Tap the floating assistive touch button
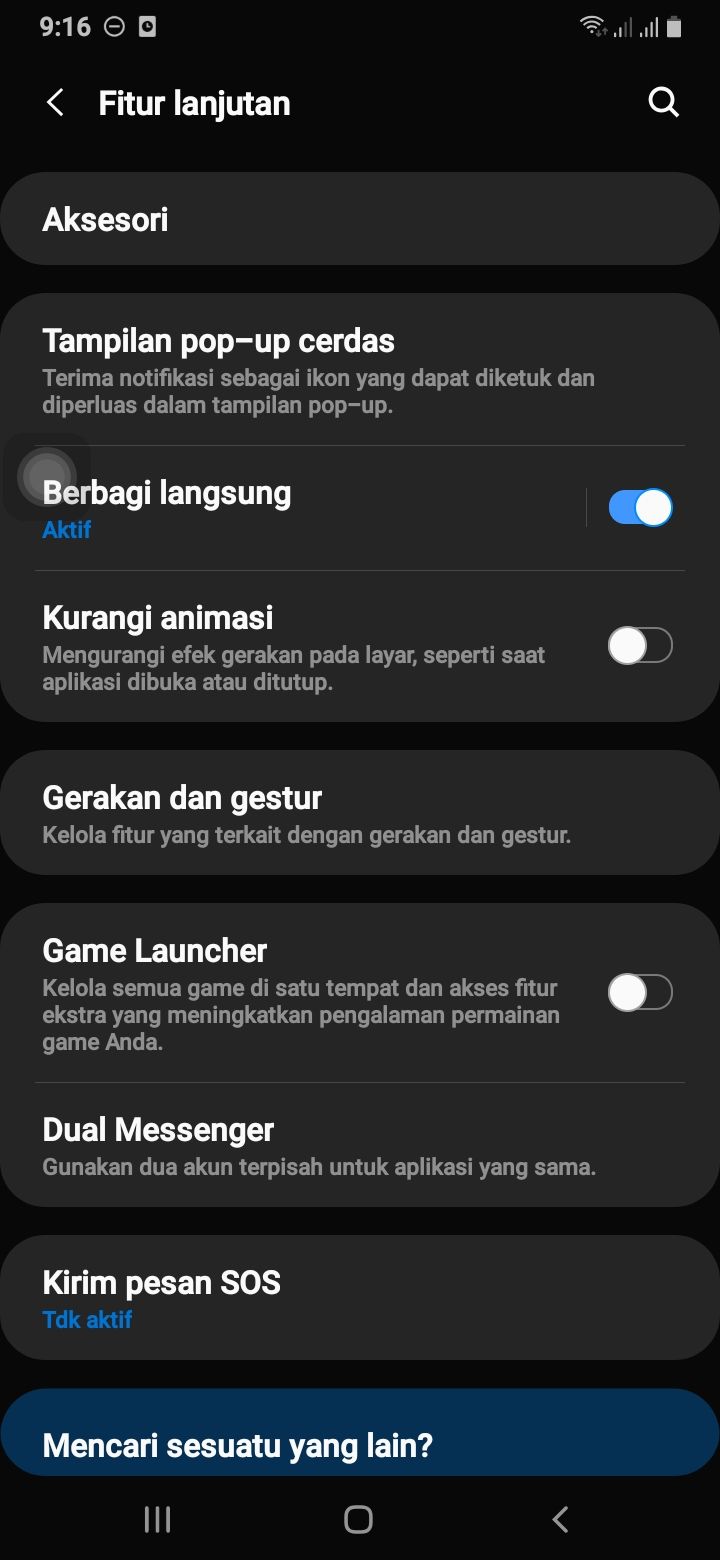The width and height of the screenshot is (720, 1560). pos(47,476)
